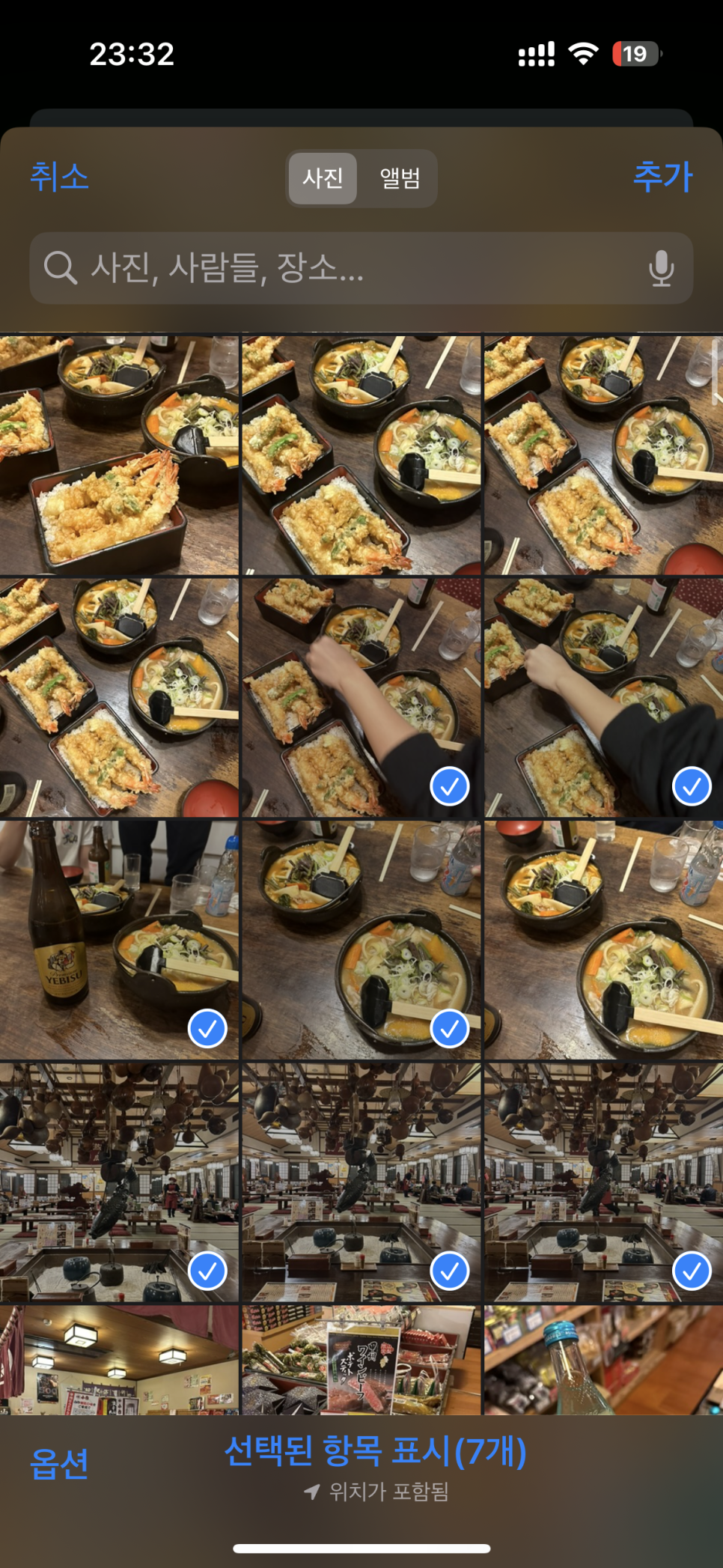Screen dimensions: 723x1568
Task: Select the ceiling lights restaurant interior photo
Action: (119, 1360)
